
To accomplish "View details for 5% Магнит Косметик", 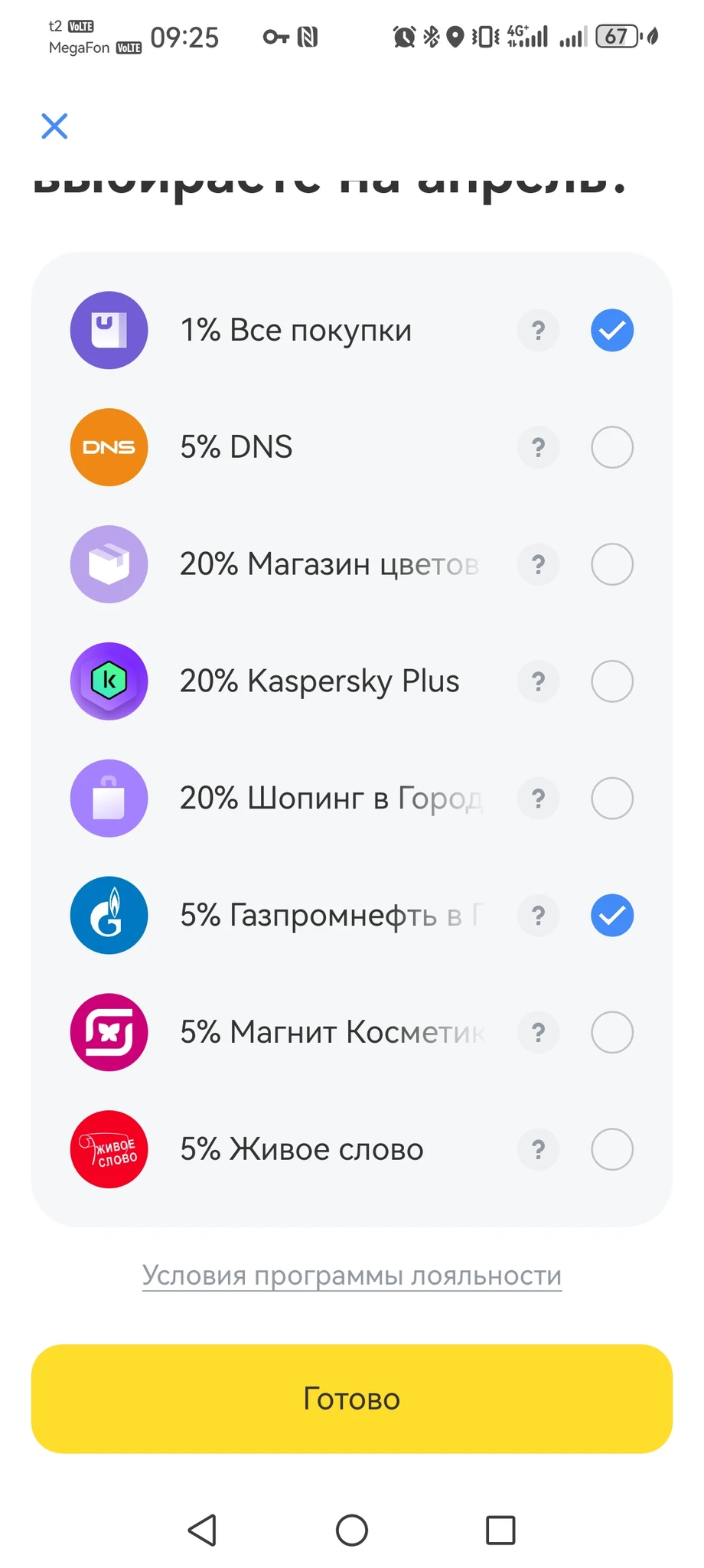I will (539, 1032).
